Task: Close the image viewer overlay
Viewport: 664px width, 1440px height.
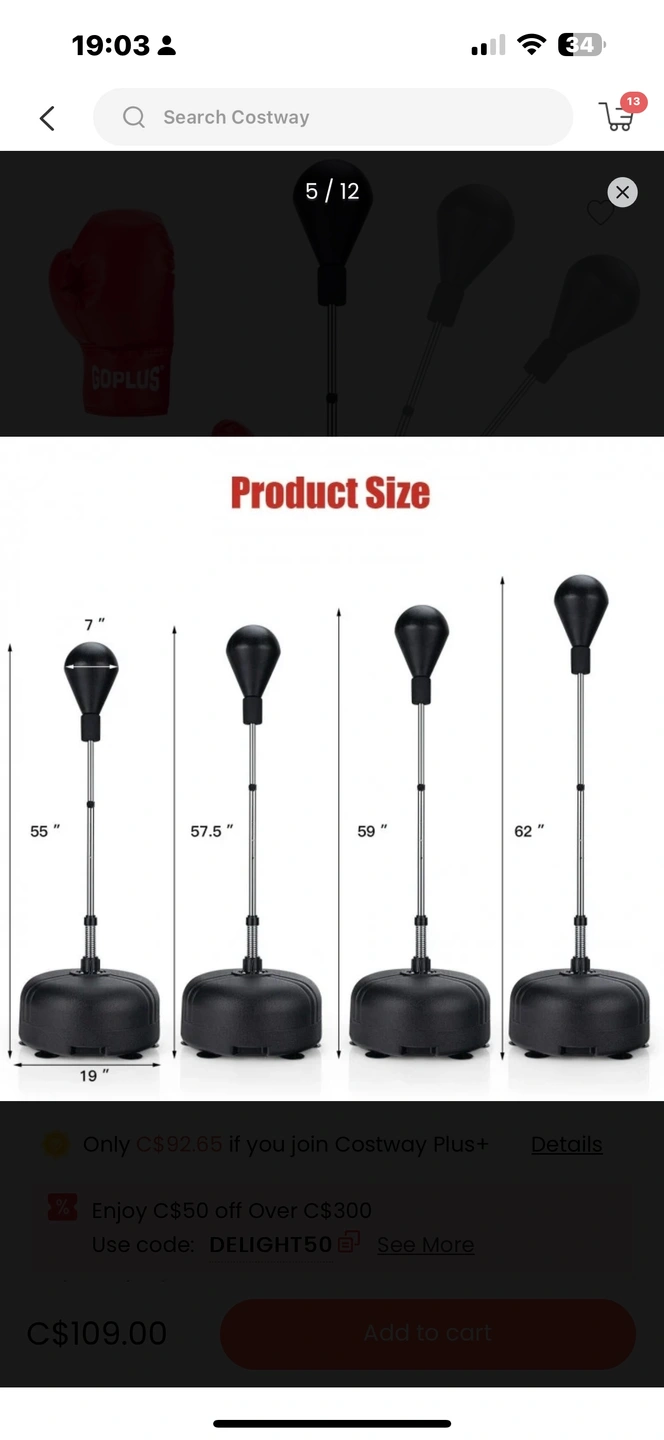Action: pos(622,192)
